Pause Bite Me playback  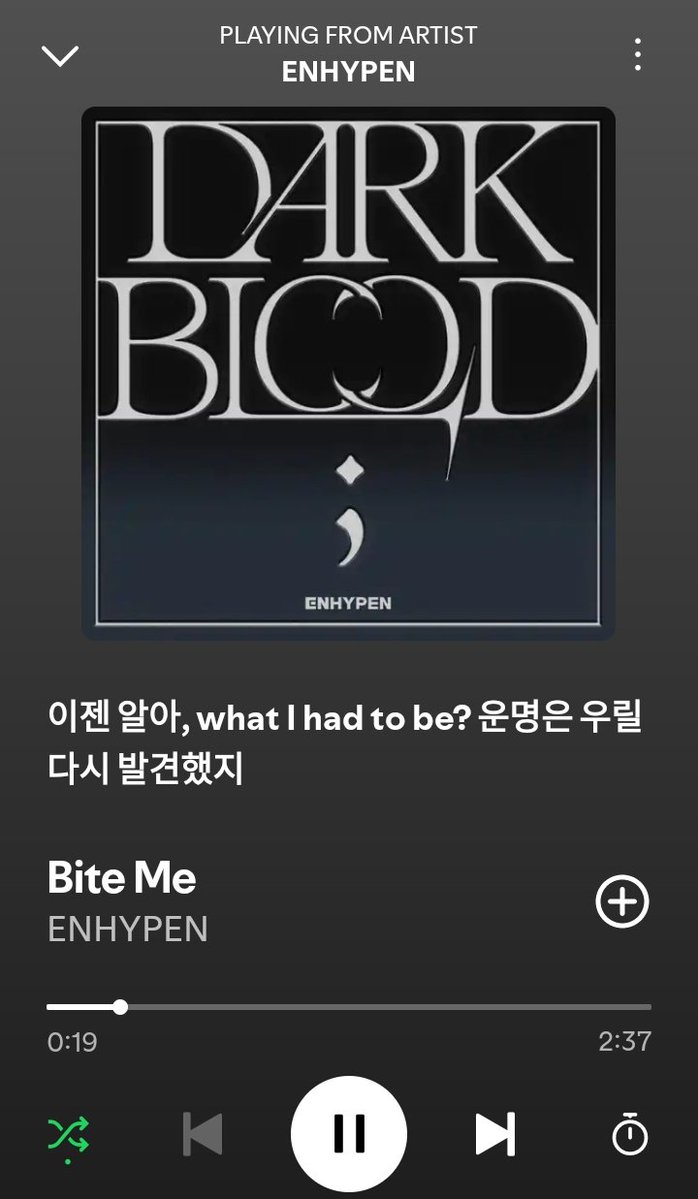(x=349, y=1134)
